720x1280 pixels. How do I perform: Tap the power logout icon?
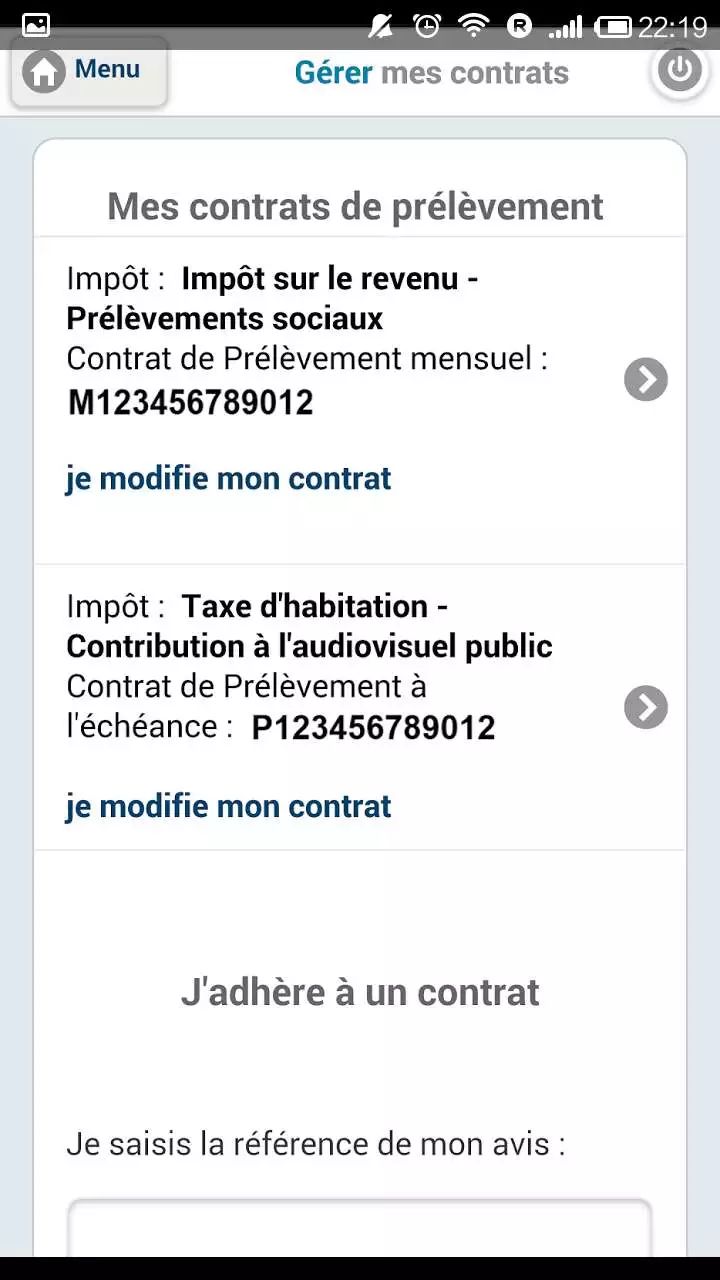(x=680, y=70)
